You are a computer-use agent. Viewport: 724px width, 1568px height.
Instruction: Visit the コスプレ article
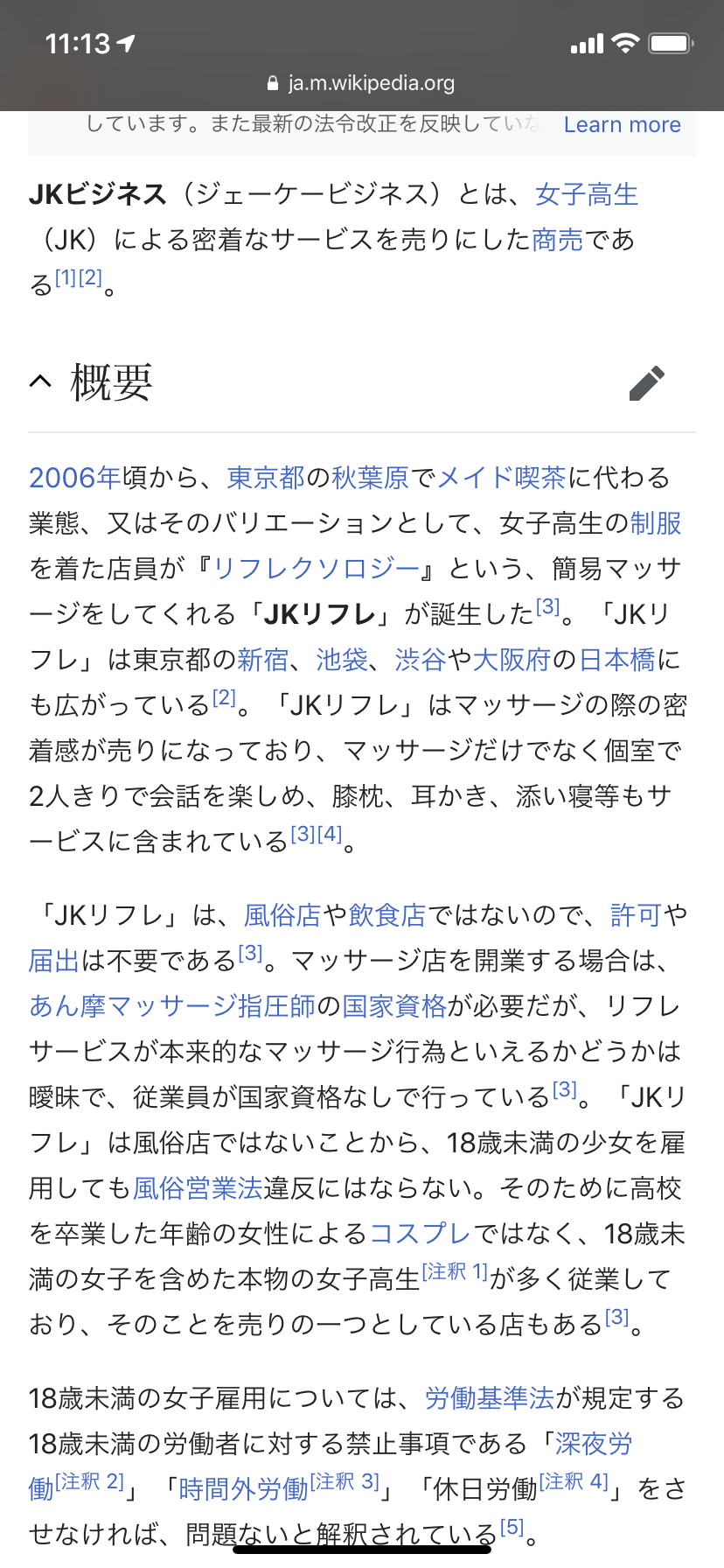(421, 1234)
